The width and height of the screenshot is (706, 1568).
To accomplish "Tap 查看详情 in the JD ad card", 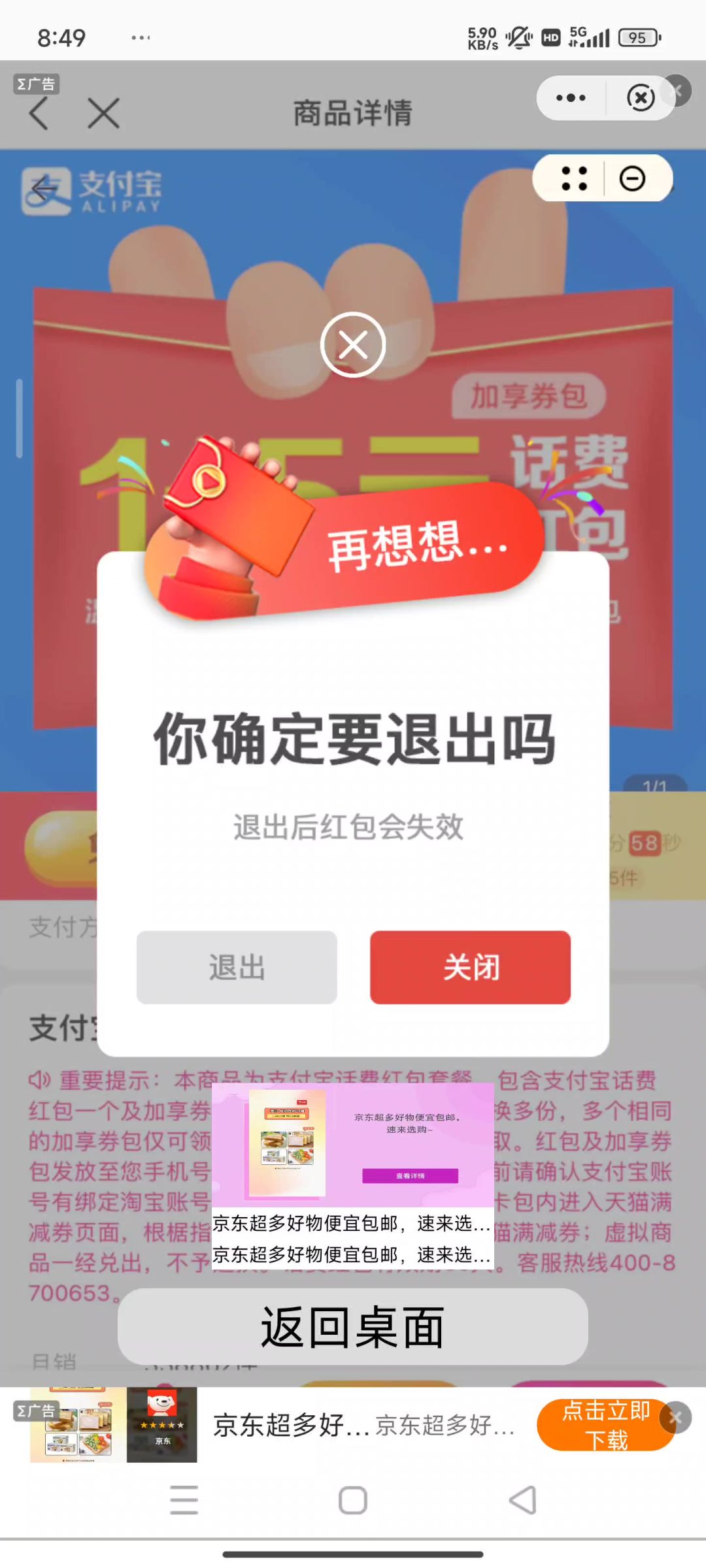I will click(410, 1175).
